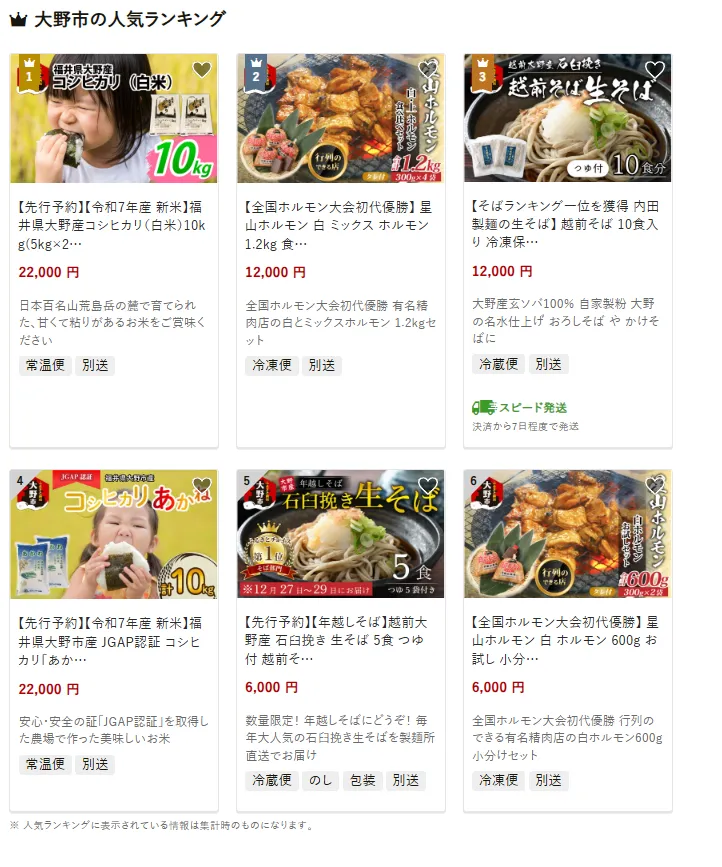Favorite the JGAP認証 コシヒカリ item
This screenshot has width=722, height=867.
[202, 486]
